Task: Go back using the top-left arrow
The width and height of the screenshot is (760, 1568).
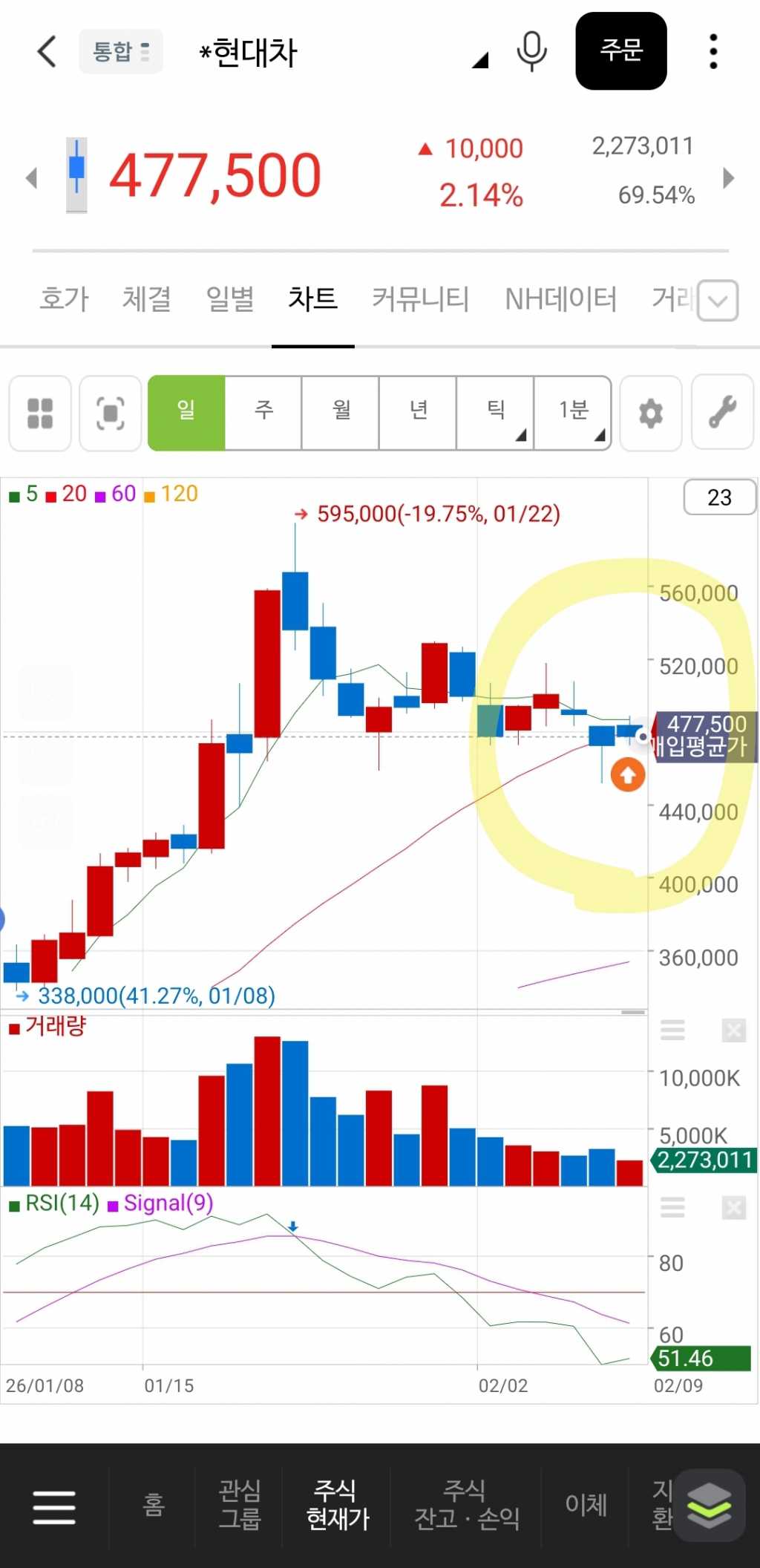Action: coord(47,52)
